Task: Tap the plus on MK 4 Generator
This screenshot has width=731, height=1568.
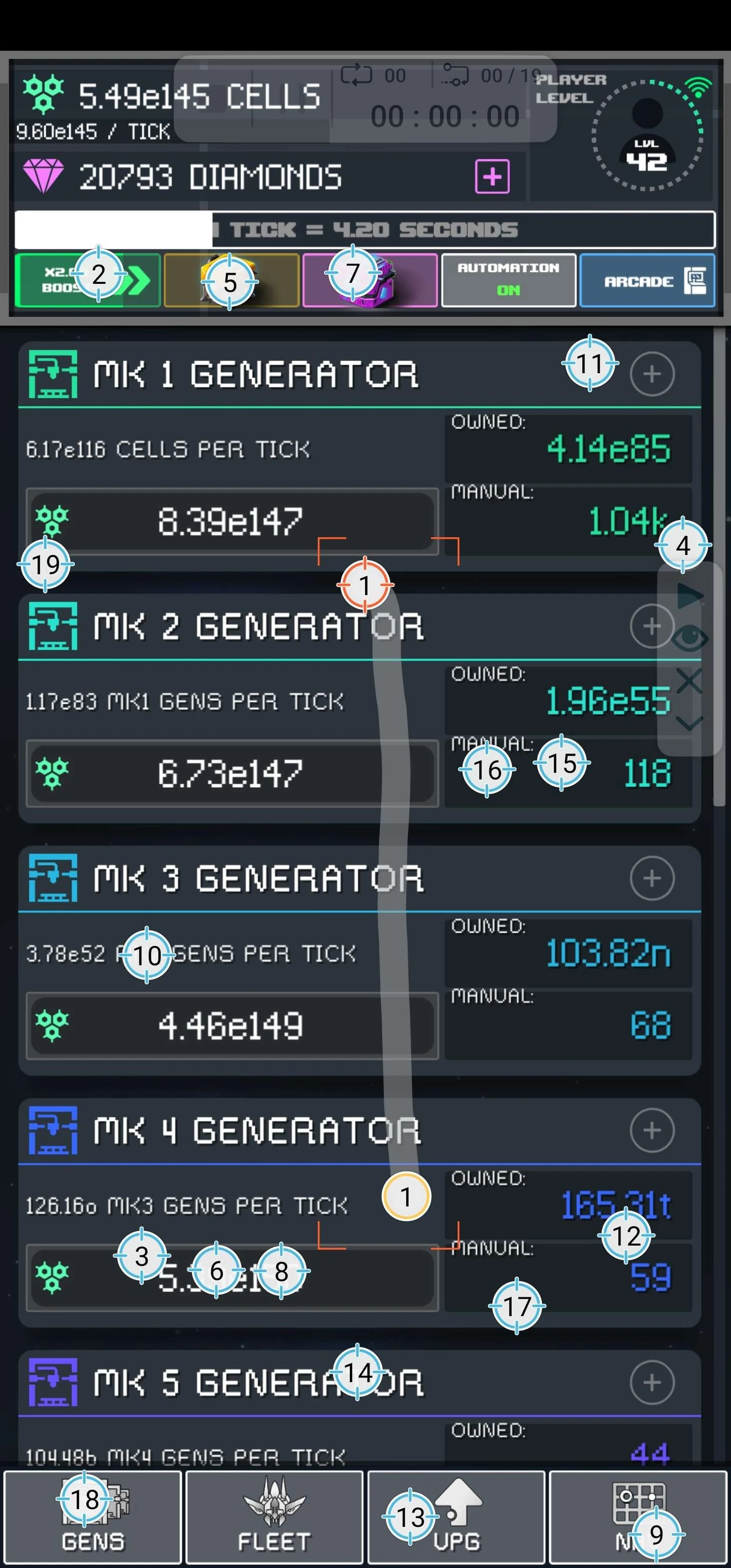Action: [652, 1130]
